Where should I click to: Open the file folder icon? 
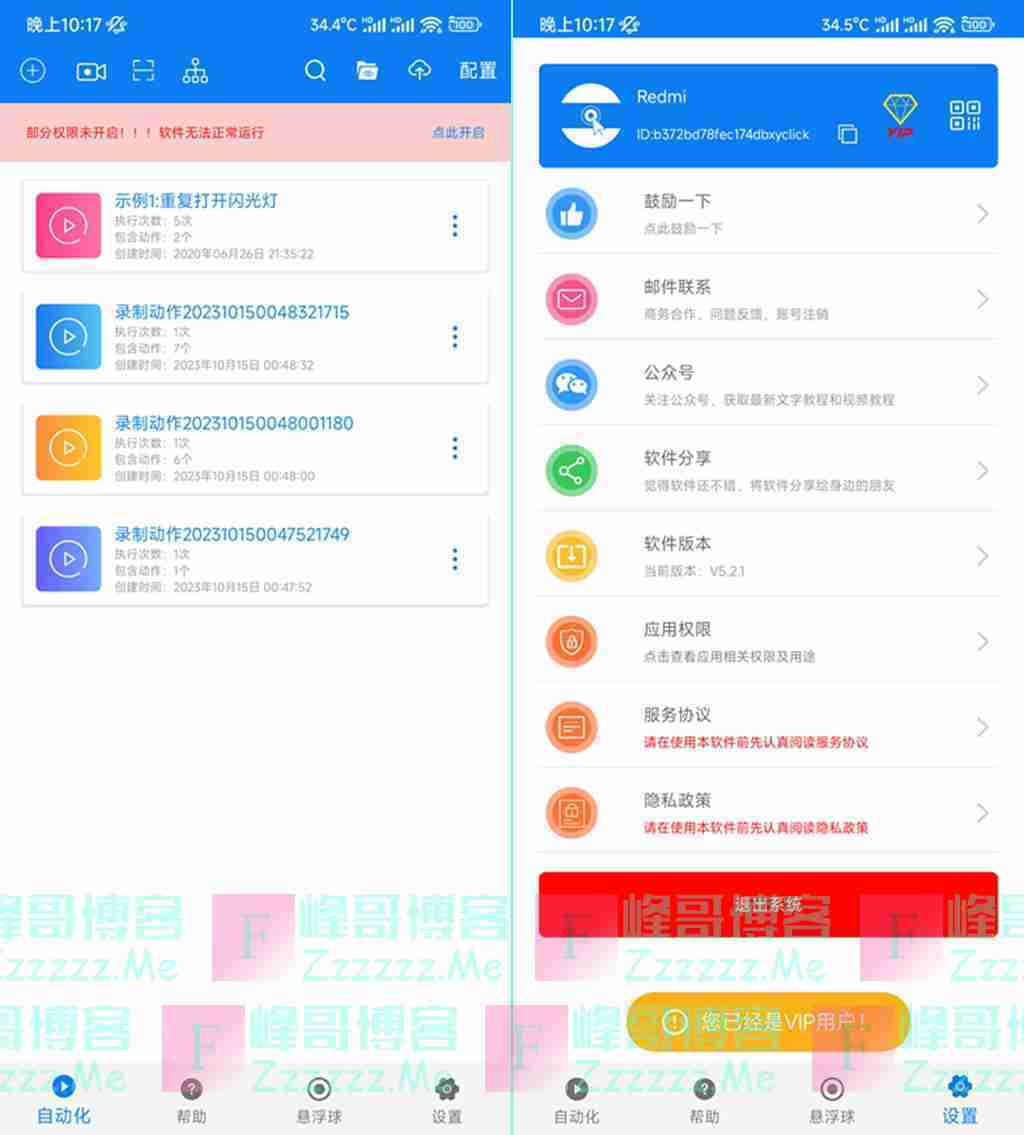pos(367,71)
